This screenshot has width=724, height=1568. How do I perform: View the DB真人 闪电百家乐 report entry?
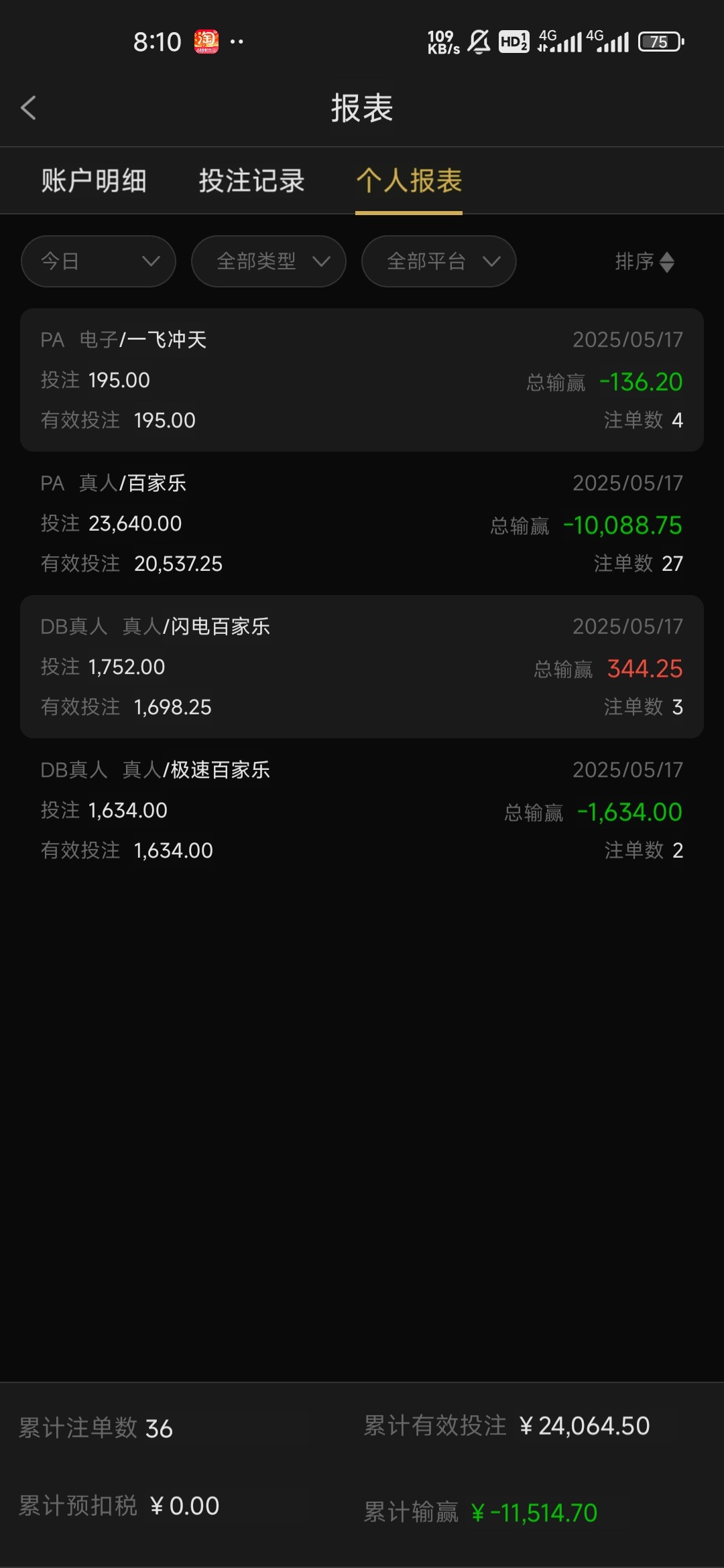362,667
